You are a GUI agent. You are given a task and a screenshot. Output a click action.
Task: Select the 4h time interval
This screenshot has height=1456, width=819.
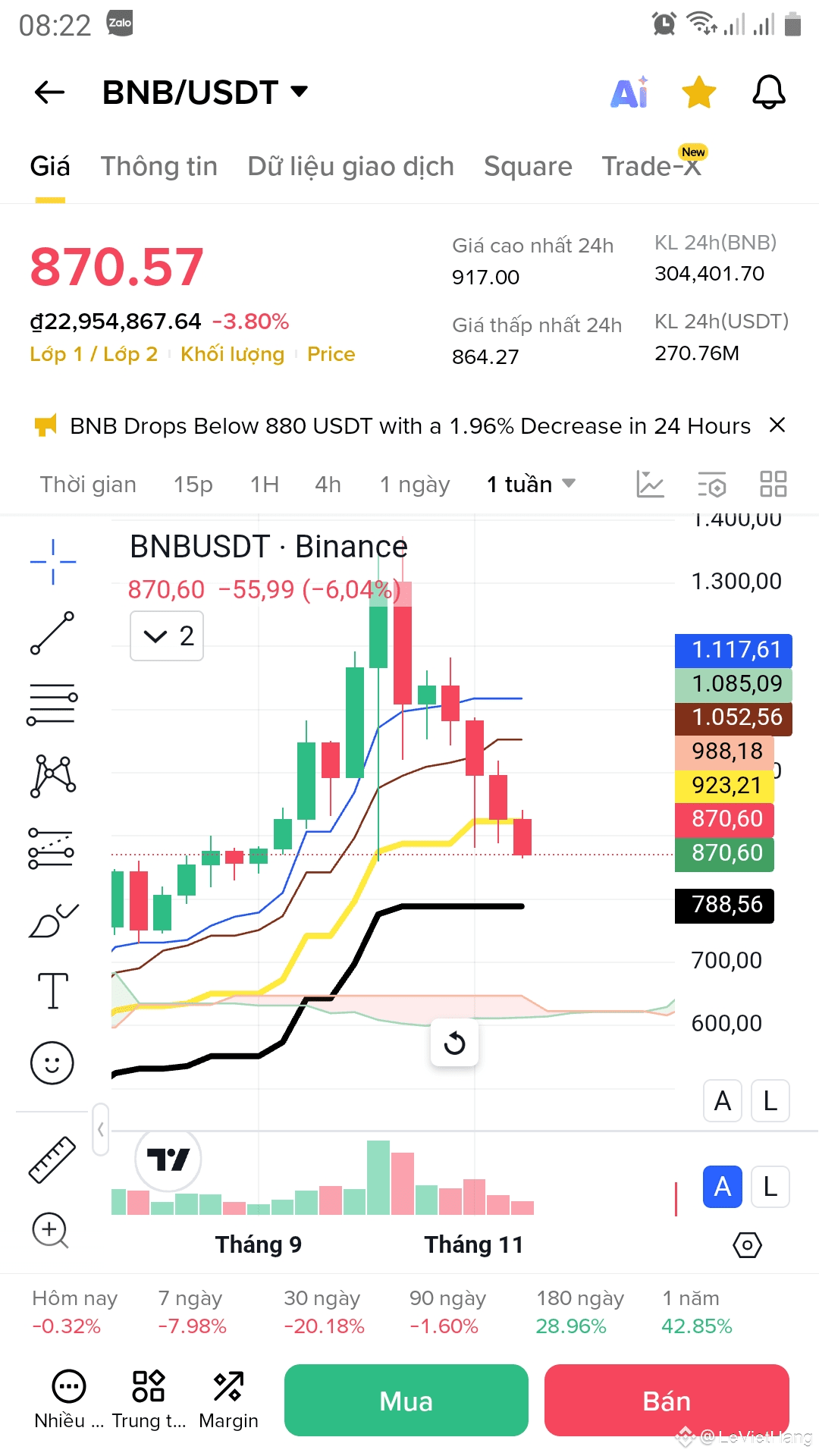click(328, 485)
